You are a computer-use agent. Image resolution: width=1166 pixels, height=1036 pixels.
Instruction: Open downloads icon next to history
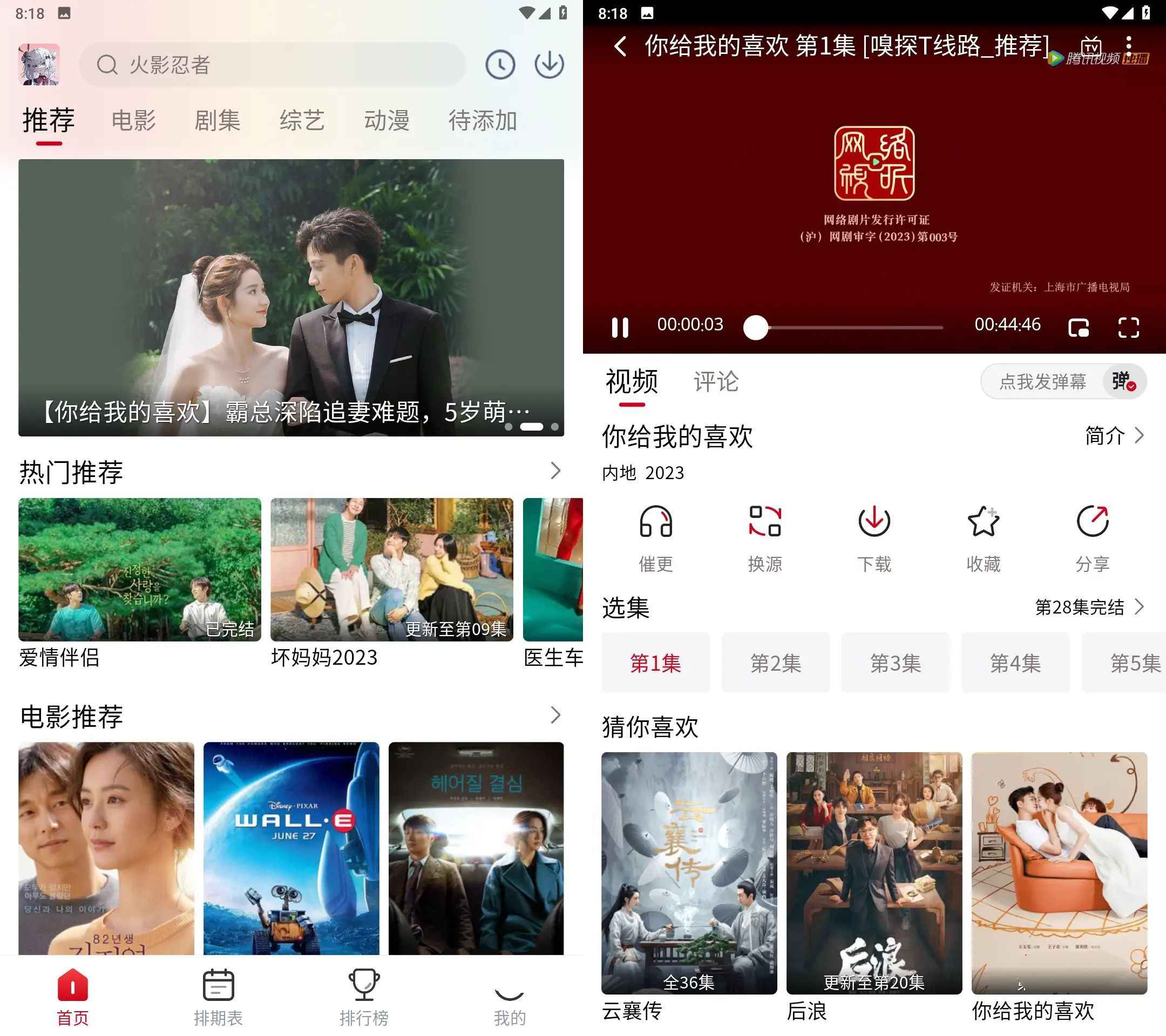click(549, 65)
